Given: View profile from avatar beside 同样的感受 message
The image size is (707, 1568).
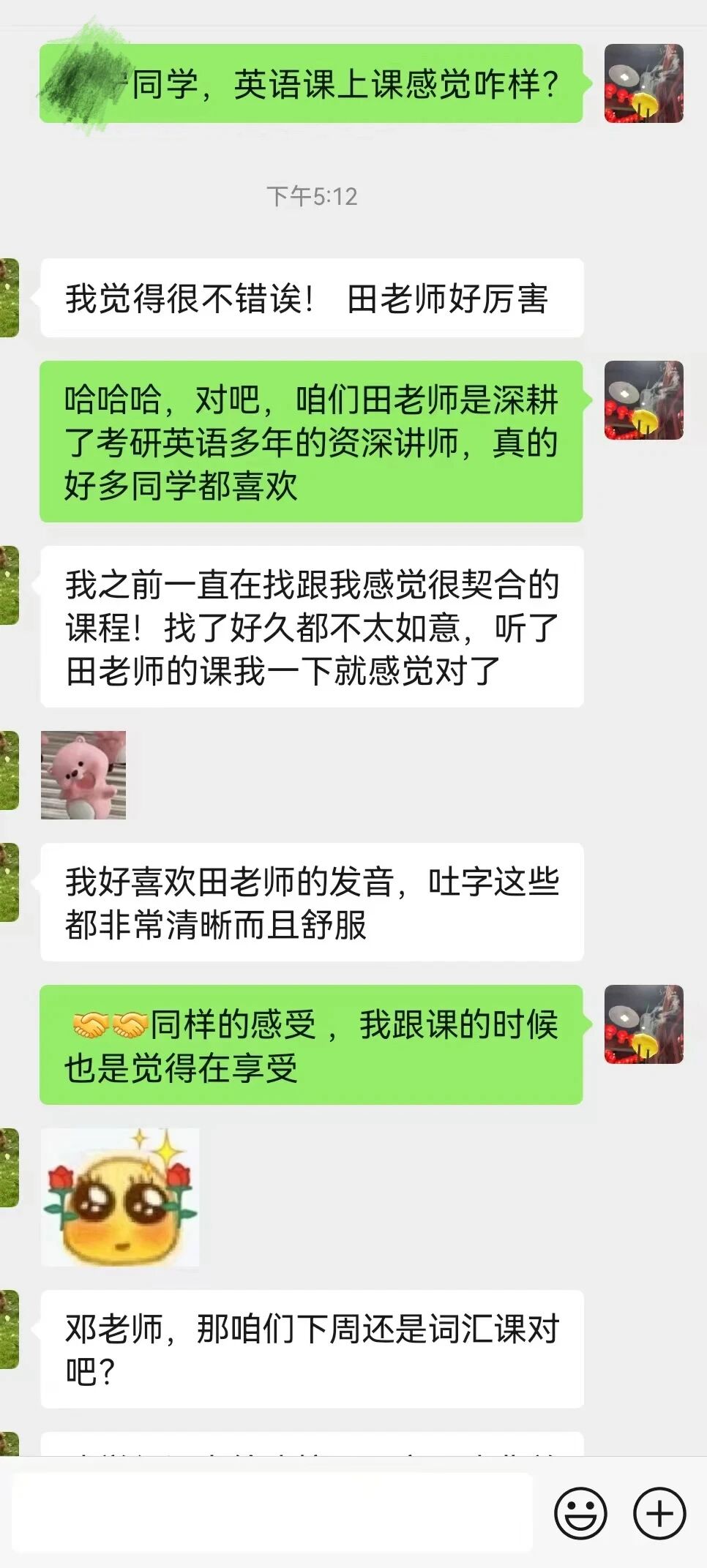Looking at the screenshot, I should coord(643,1024).
